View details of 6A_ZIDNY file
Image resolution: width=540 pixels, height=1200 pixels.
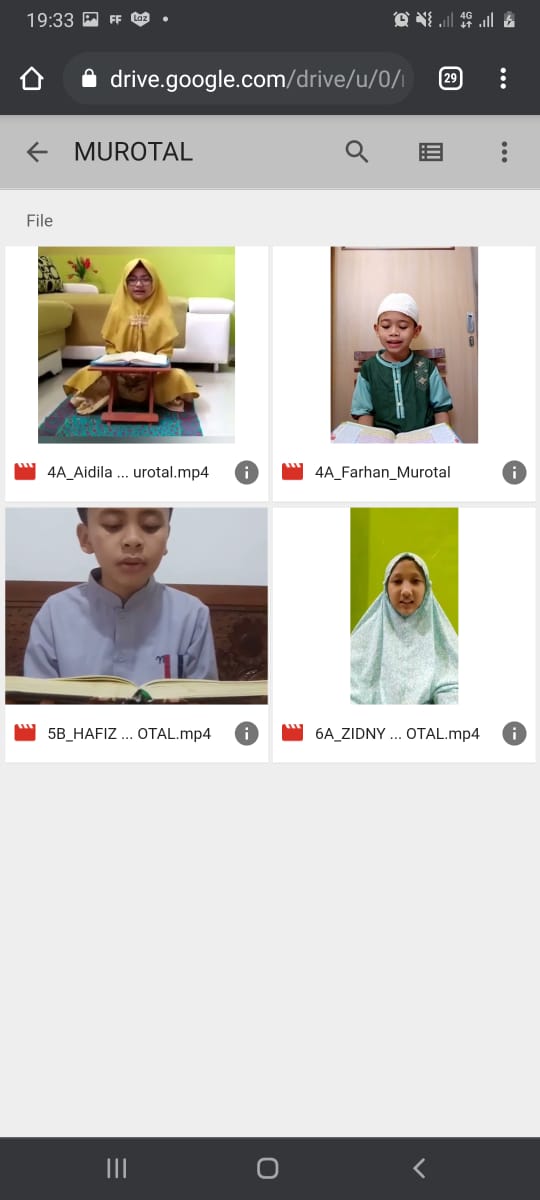point(514,733)
